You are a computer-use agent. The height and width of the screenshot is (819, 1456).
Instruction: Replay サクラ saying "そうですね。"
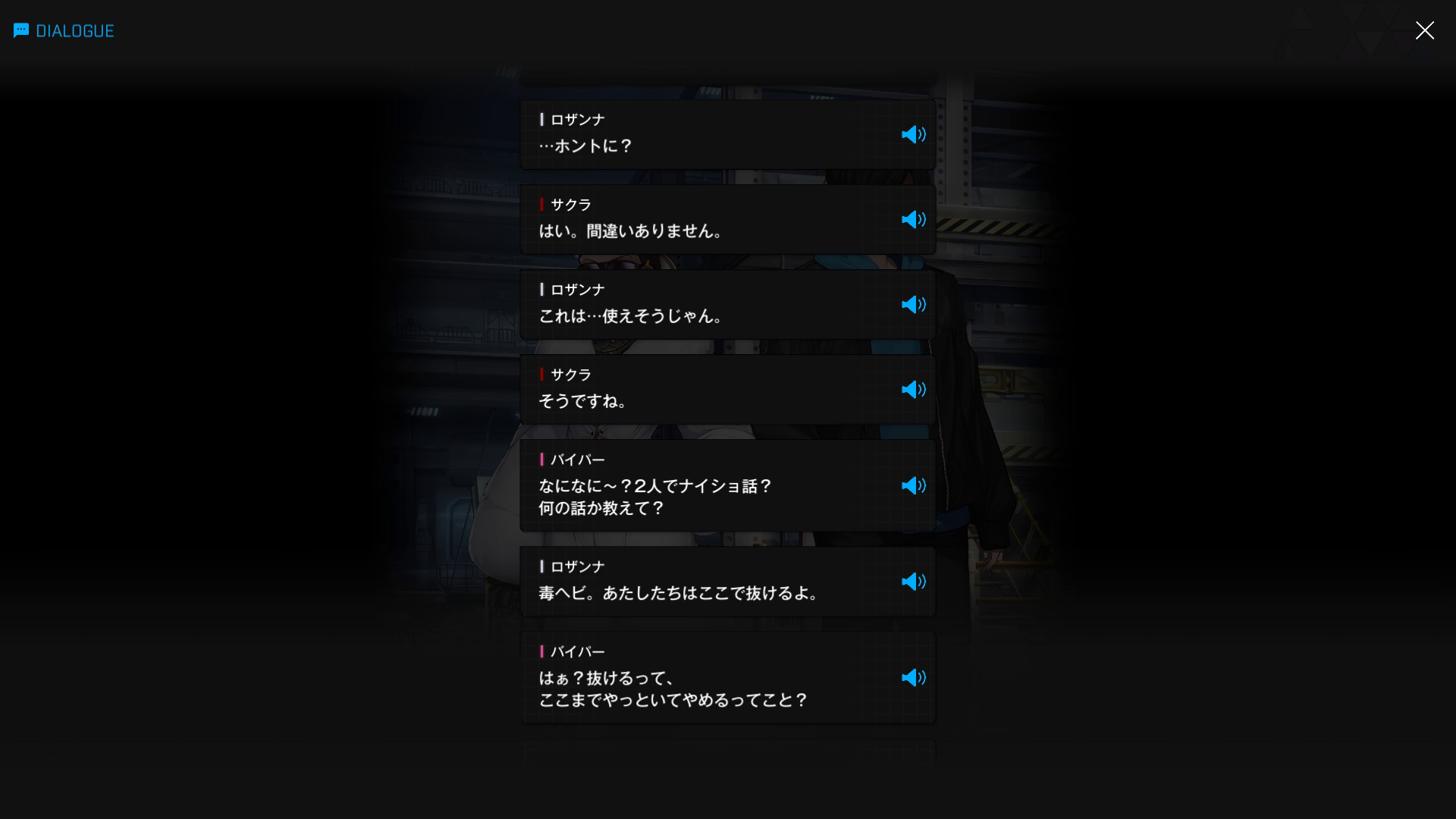point(913,390)
